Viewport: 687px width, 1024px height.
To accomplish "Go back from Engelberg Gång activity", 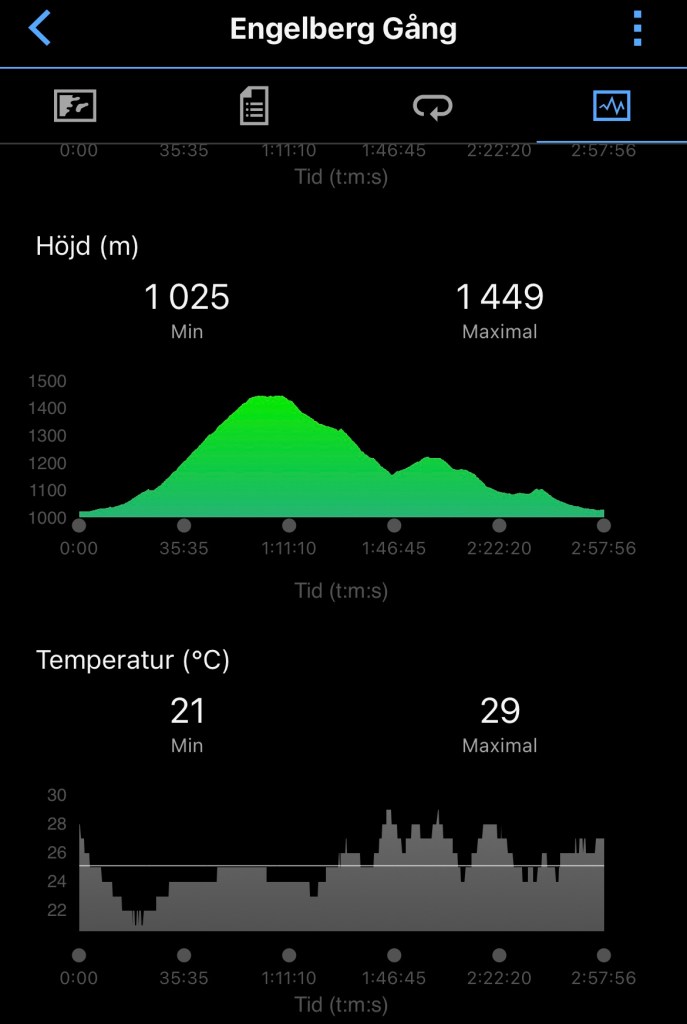I will pyautogui.click(x=40, y=28).
